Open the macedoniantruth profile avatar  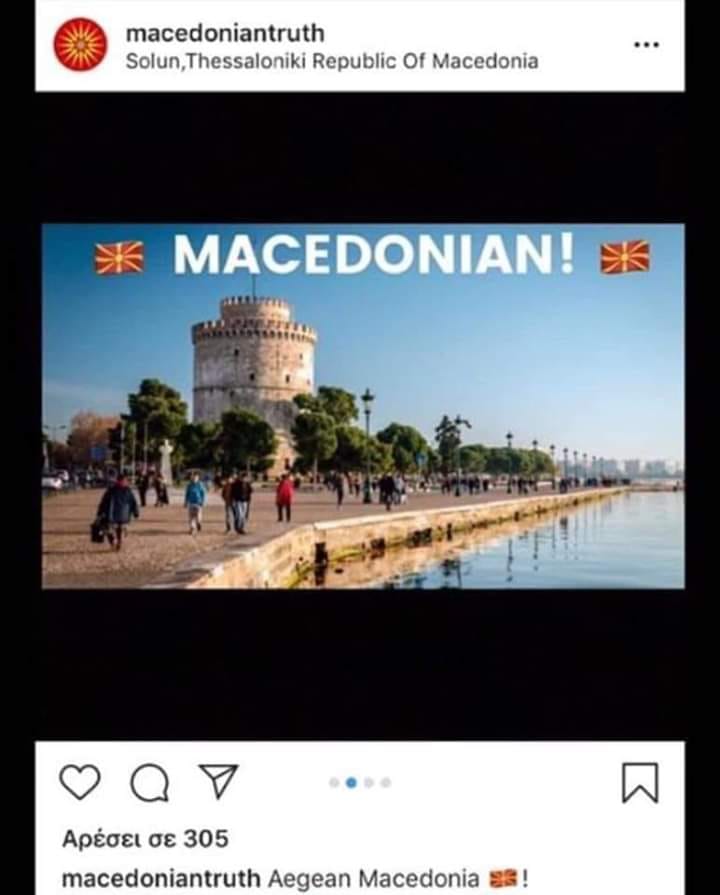point(80,45)
